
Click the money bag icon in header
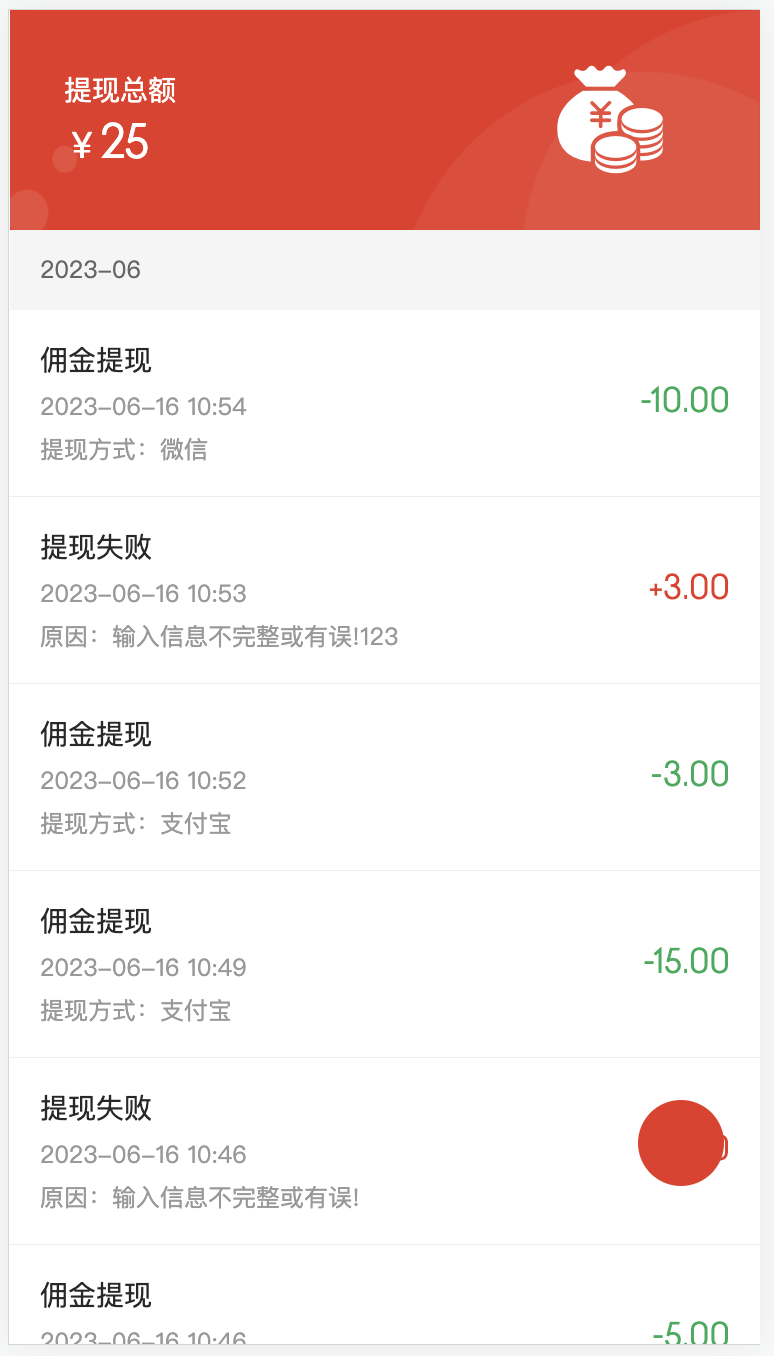(x=610, y=117)
